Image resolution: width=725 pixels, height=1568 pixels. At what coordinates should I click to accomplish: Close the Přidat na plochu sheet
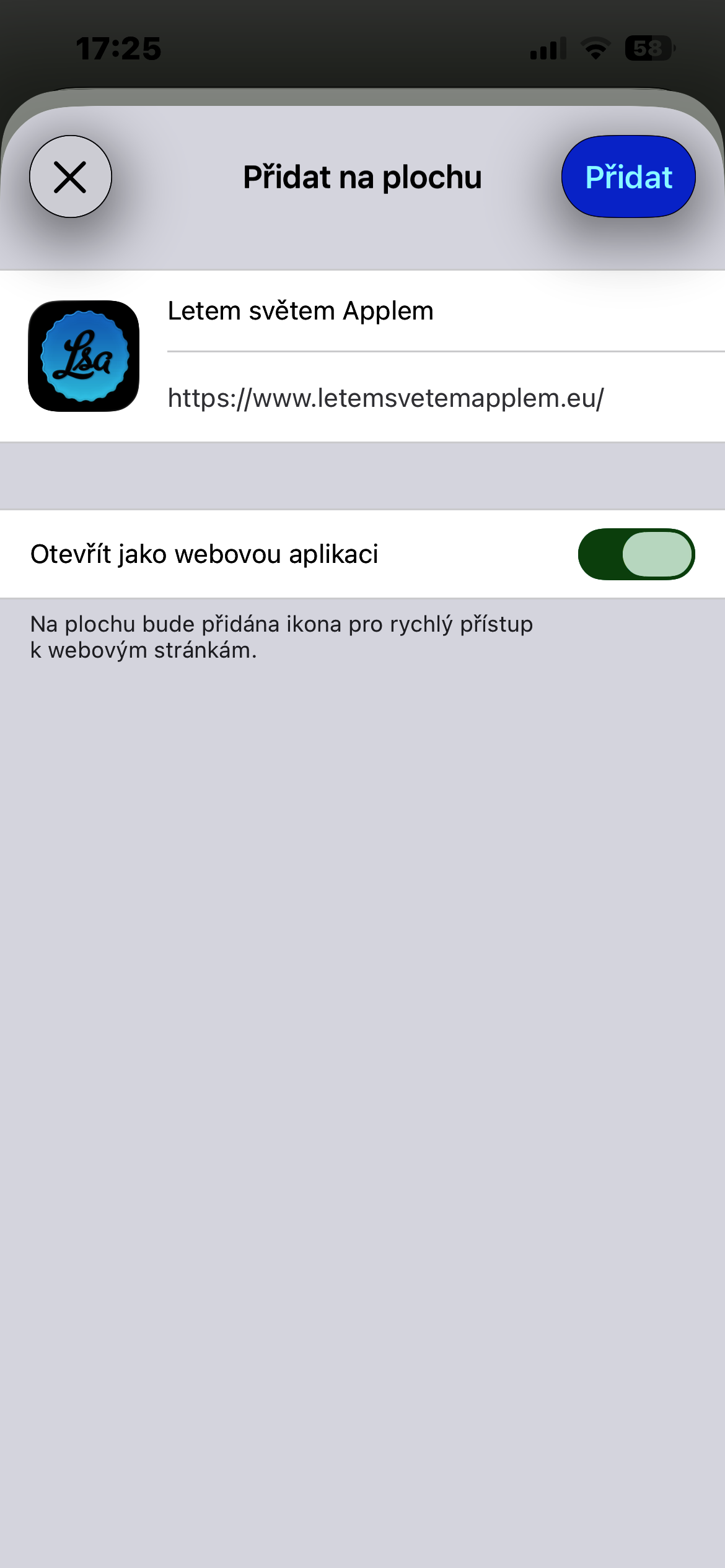71,176
